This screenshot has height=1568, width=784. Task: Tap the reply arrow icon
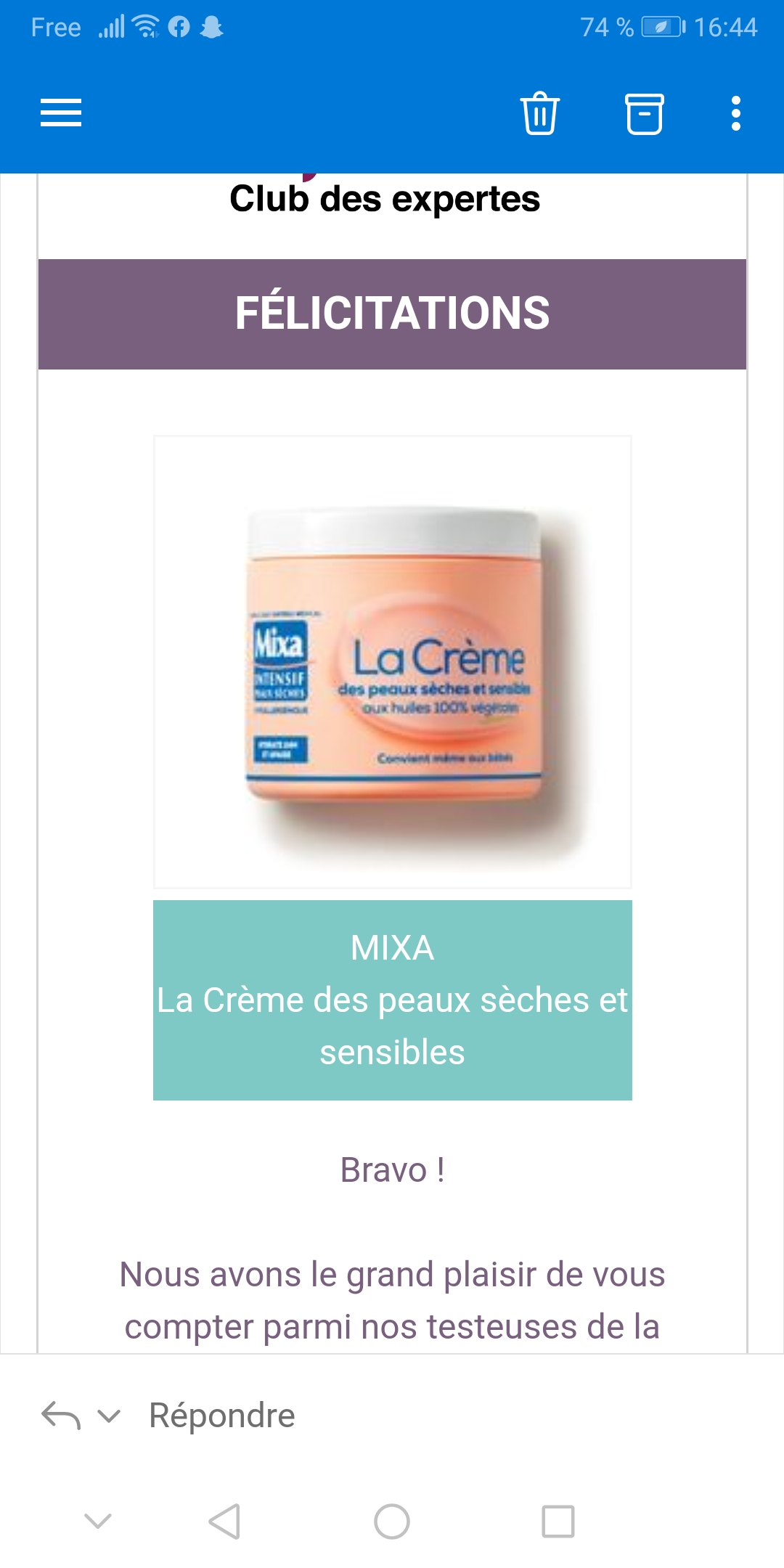pyautogui.click(x=61, y=1416)
